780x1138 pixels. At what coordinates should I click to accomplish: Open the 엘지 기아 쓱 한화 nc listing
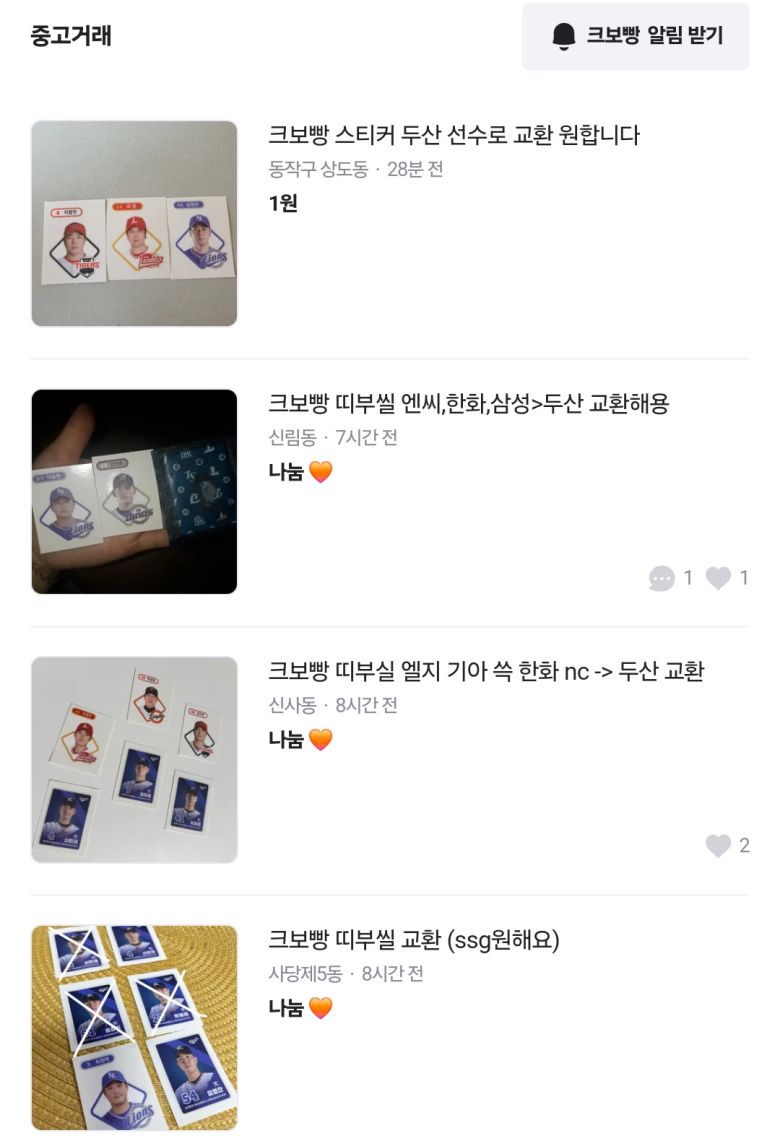[x=486, y=671]
